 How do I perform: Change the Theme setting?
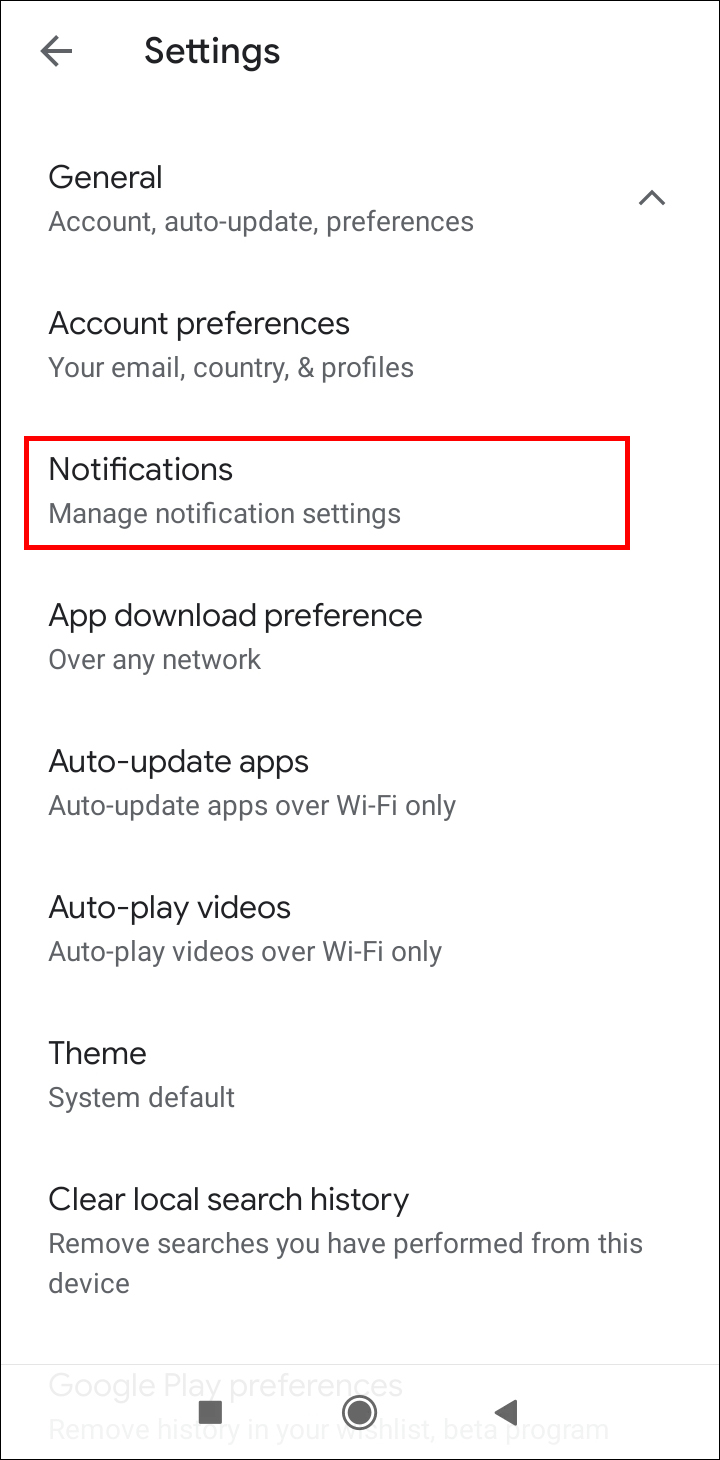(140, 1074)
